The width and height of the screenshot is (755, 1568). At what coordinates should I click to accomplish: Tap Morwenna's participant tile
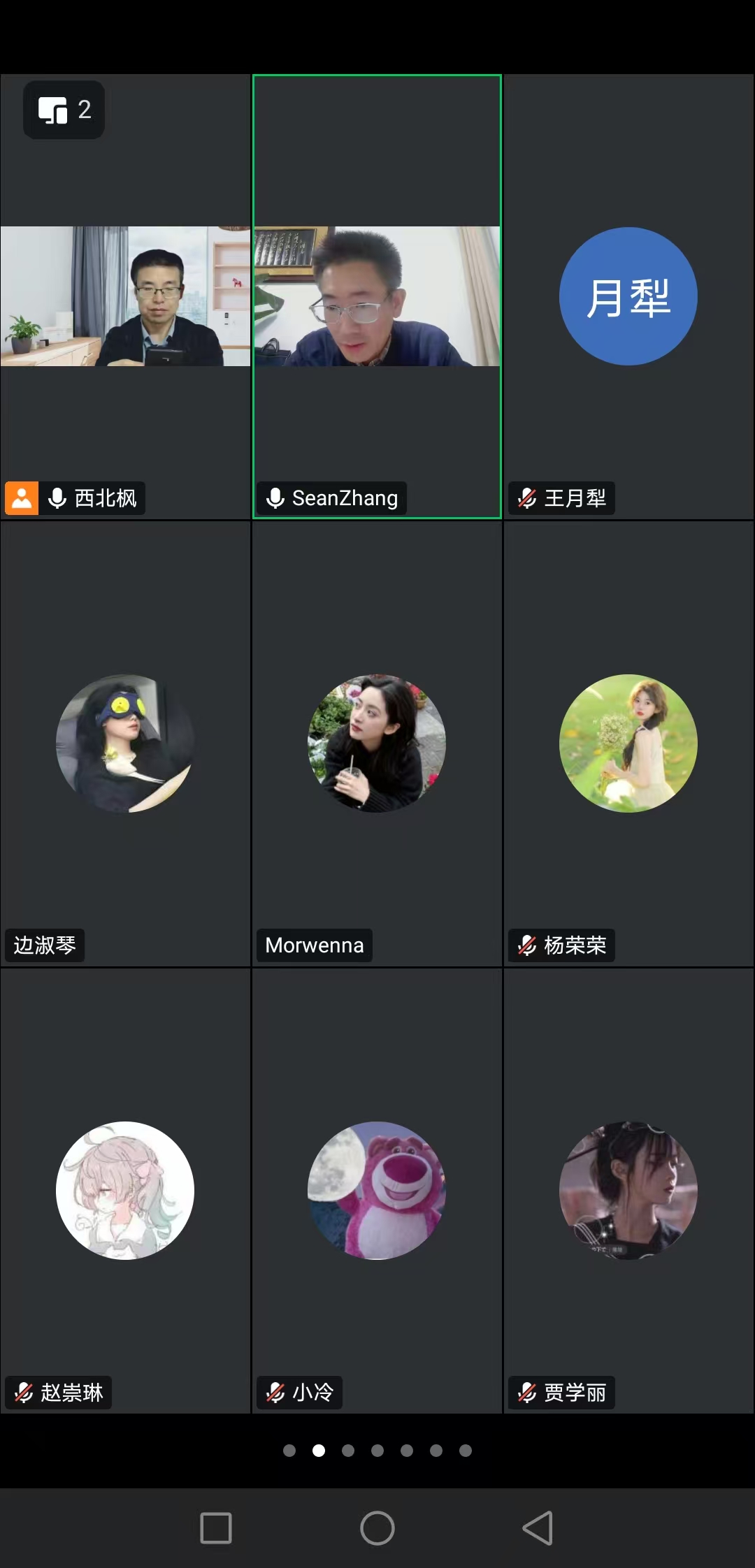tap(377, 743)
